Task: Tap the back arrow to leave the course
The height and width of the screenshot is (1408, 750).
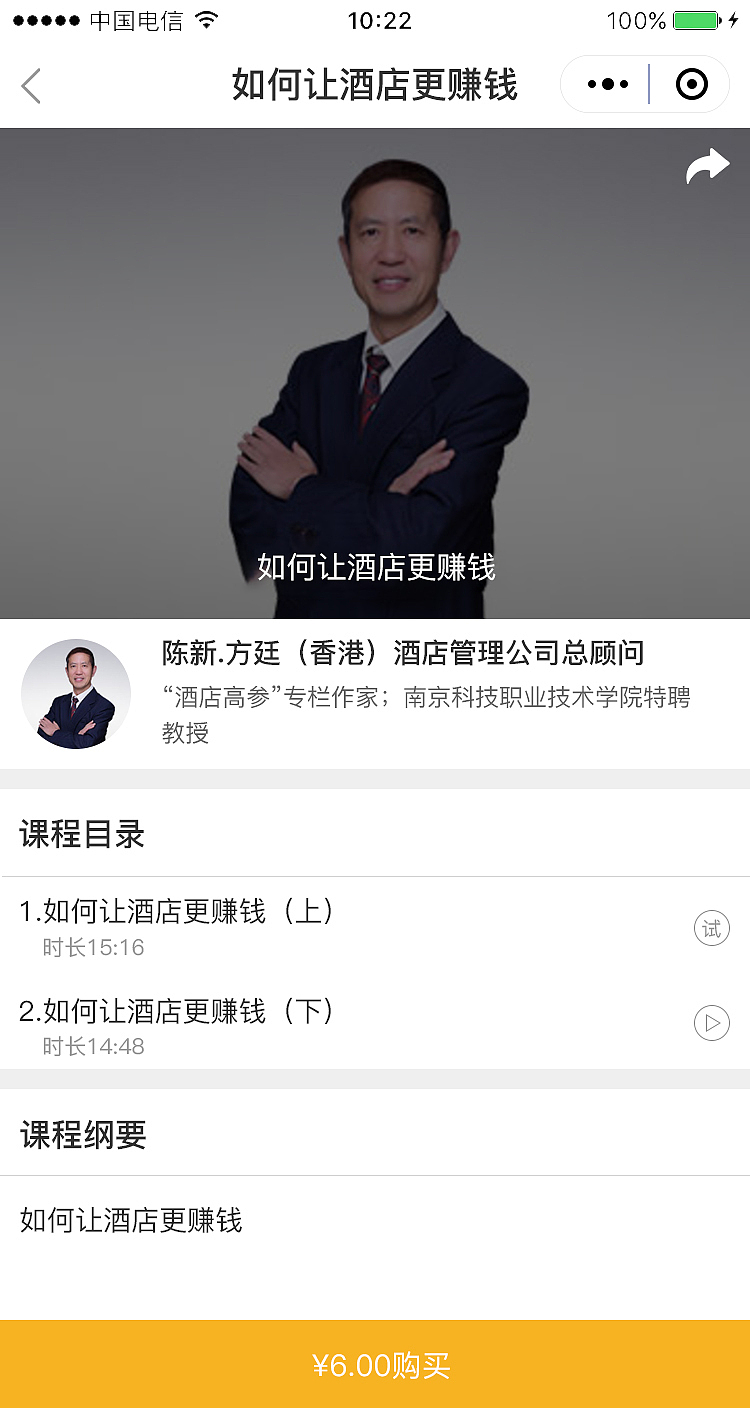Action: click(30, 86)
